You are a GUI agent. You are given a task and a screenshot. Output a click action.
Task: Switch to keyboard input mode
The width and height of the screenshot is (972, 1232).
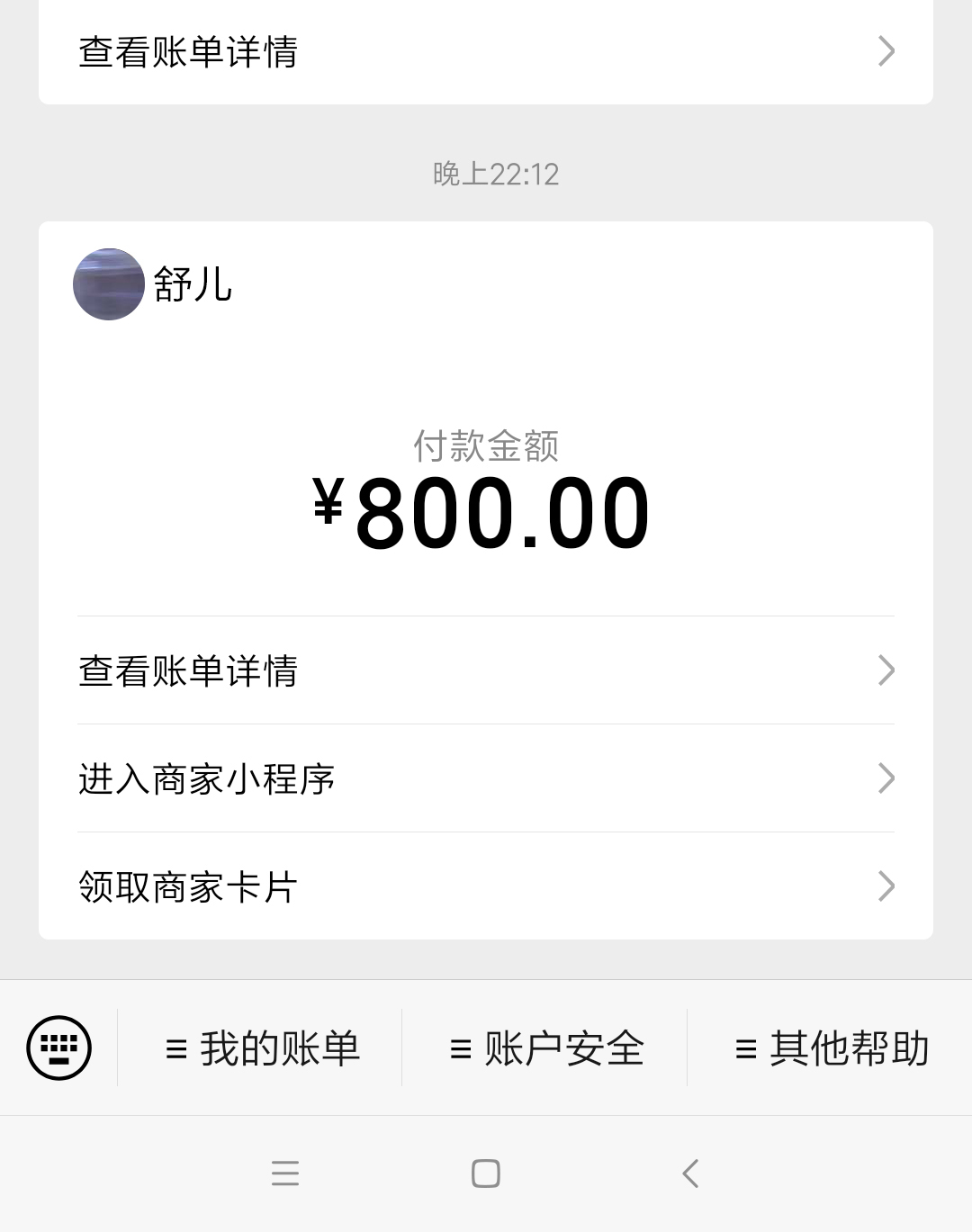pos(59,1048)
